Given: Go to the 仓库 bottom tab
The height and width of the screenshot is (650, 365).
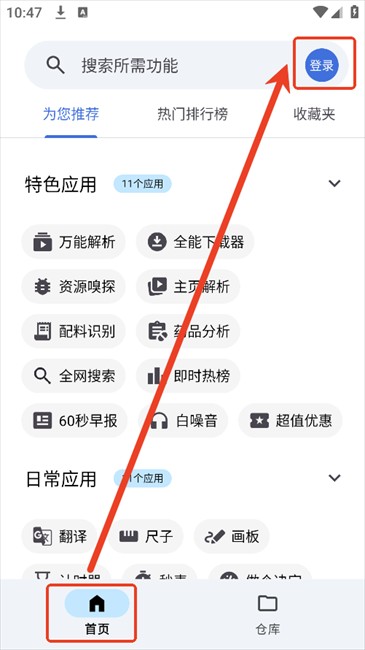Looking at the screenshot, I should (268, 614).
